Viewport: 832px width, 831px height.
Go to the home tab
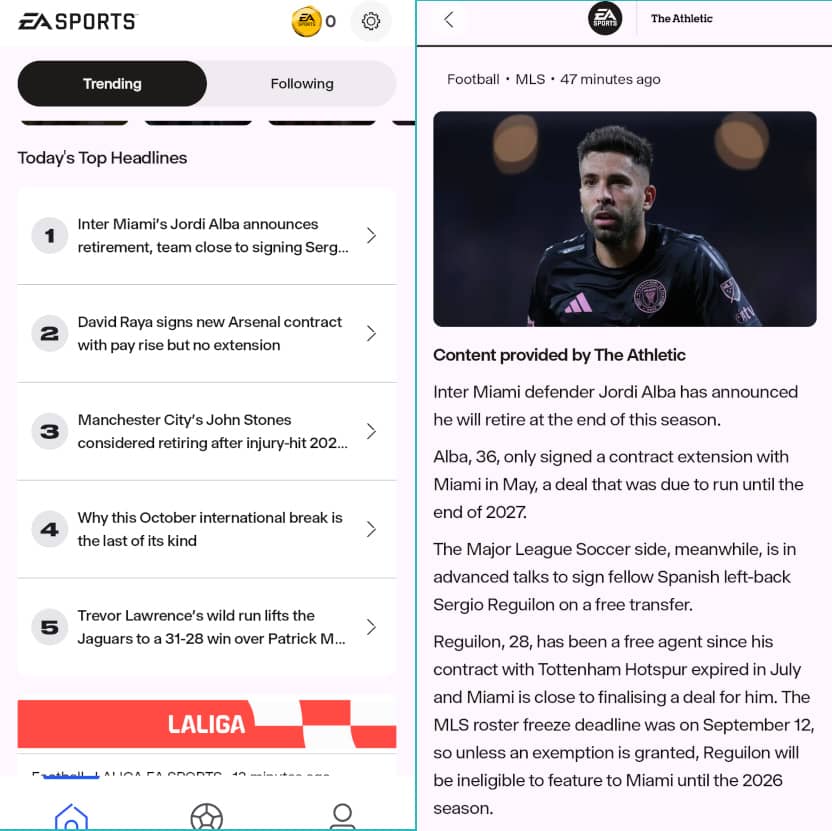[x=71, y=817]
